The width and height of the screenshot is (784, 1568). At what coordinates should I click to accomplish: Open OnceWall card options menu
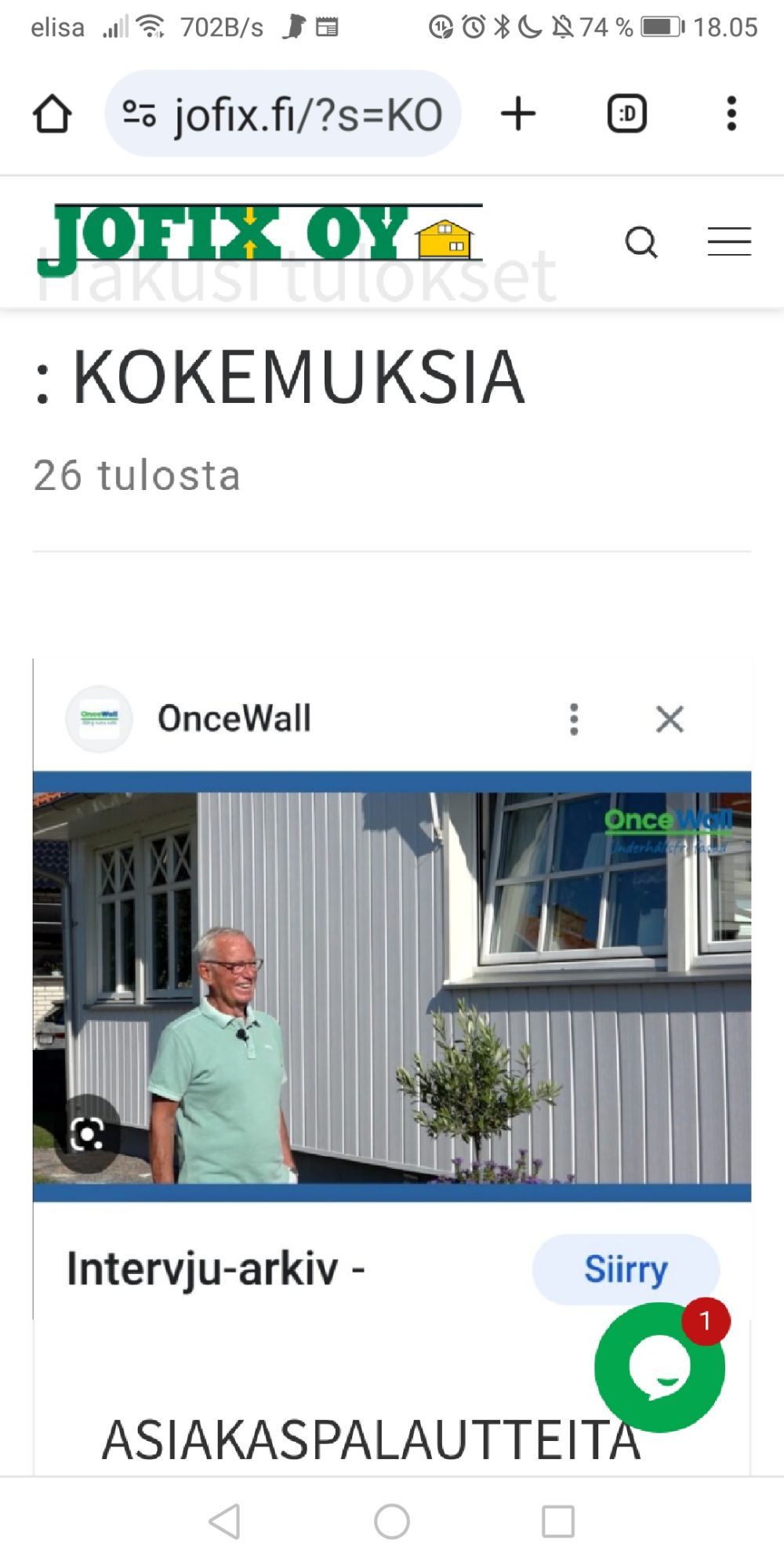574,719
